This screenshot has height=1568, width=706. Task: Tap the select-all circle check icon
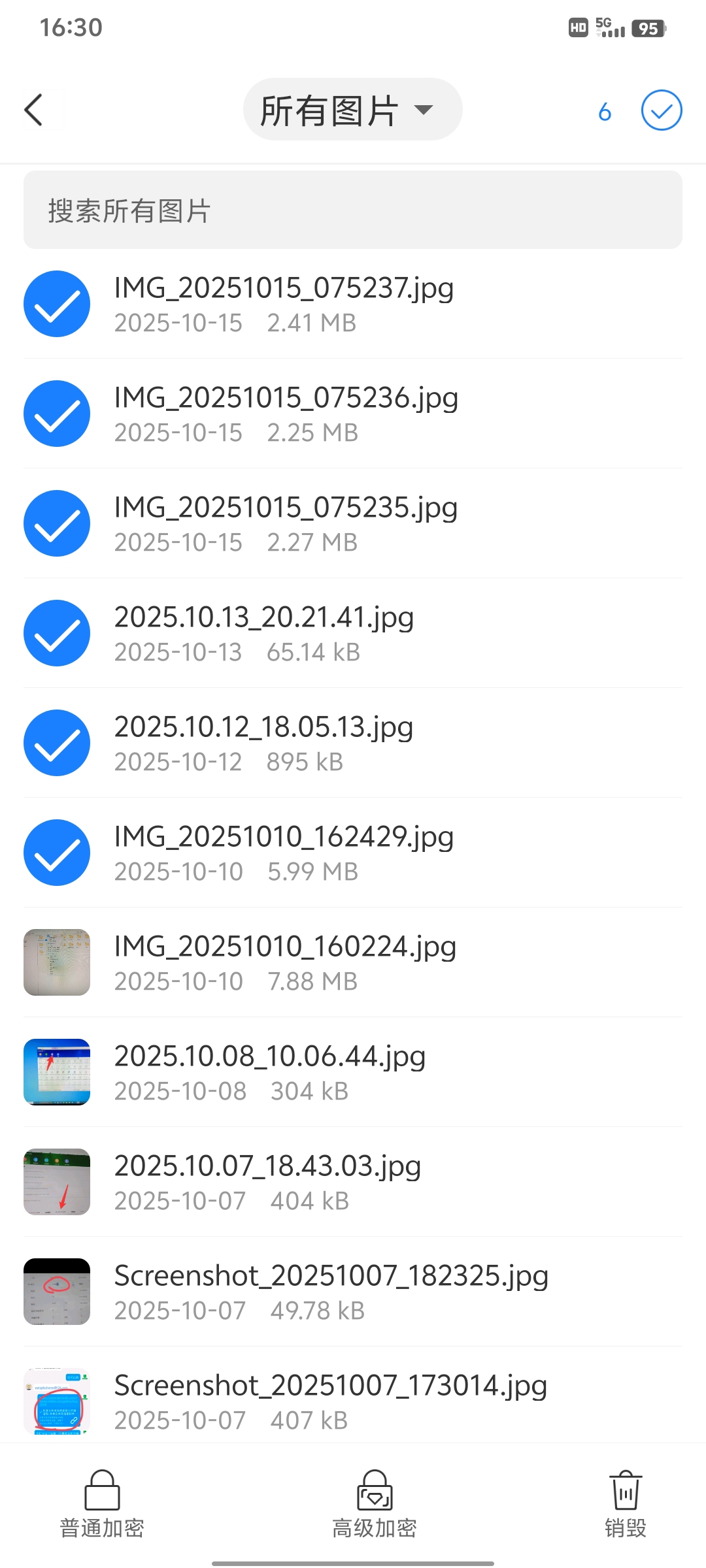(x=661, y=110)
